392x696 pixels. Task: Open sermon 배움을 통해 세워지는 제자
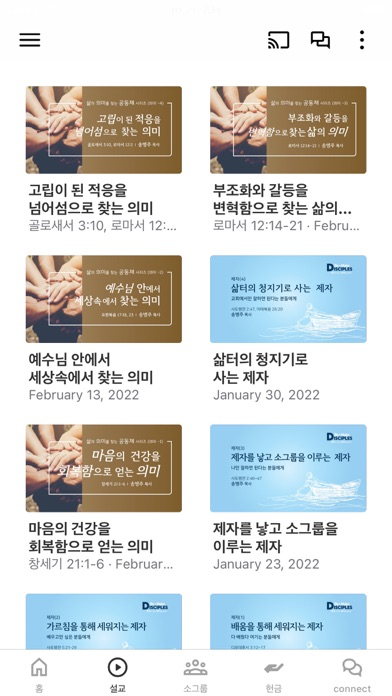pos(288,621)
